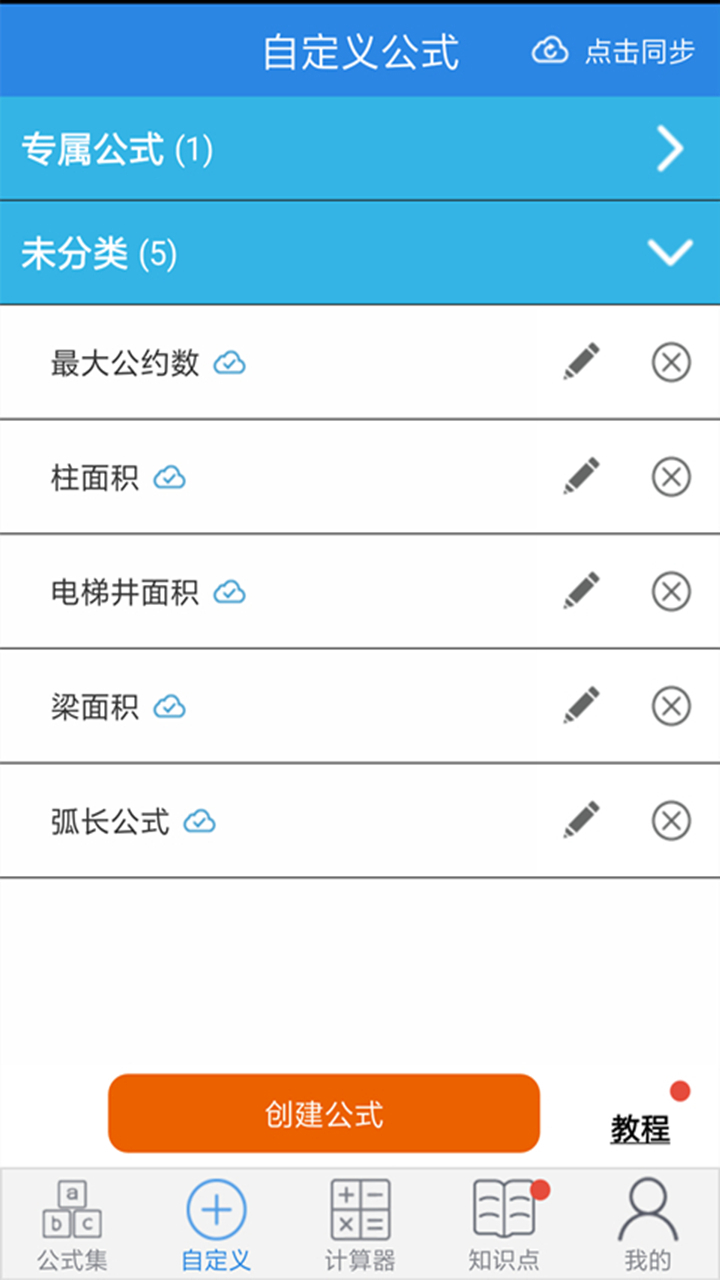Viewport: 720px width, 1280px height.
Task: Tap the red notification dot above 教程
Action: click(x=677, y=1088)
